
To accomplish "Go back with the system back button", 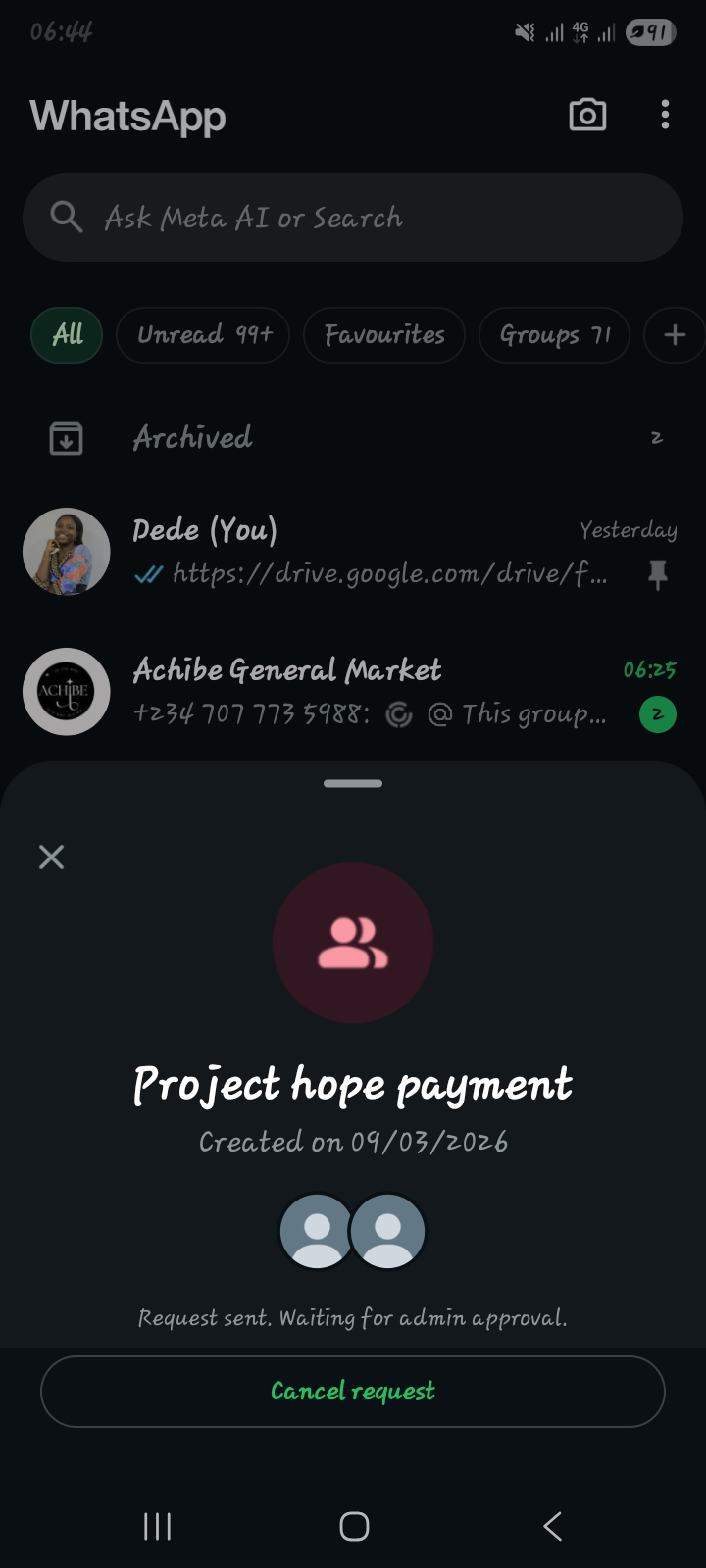I will click(x=552, y=1526).
